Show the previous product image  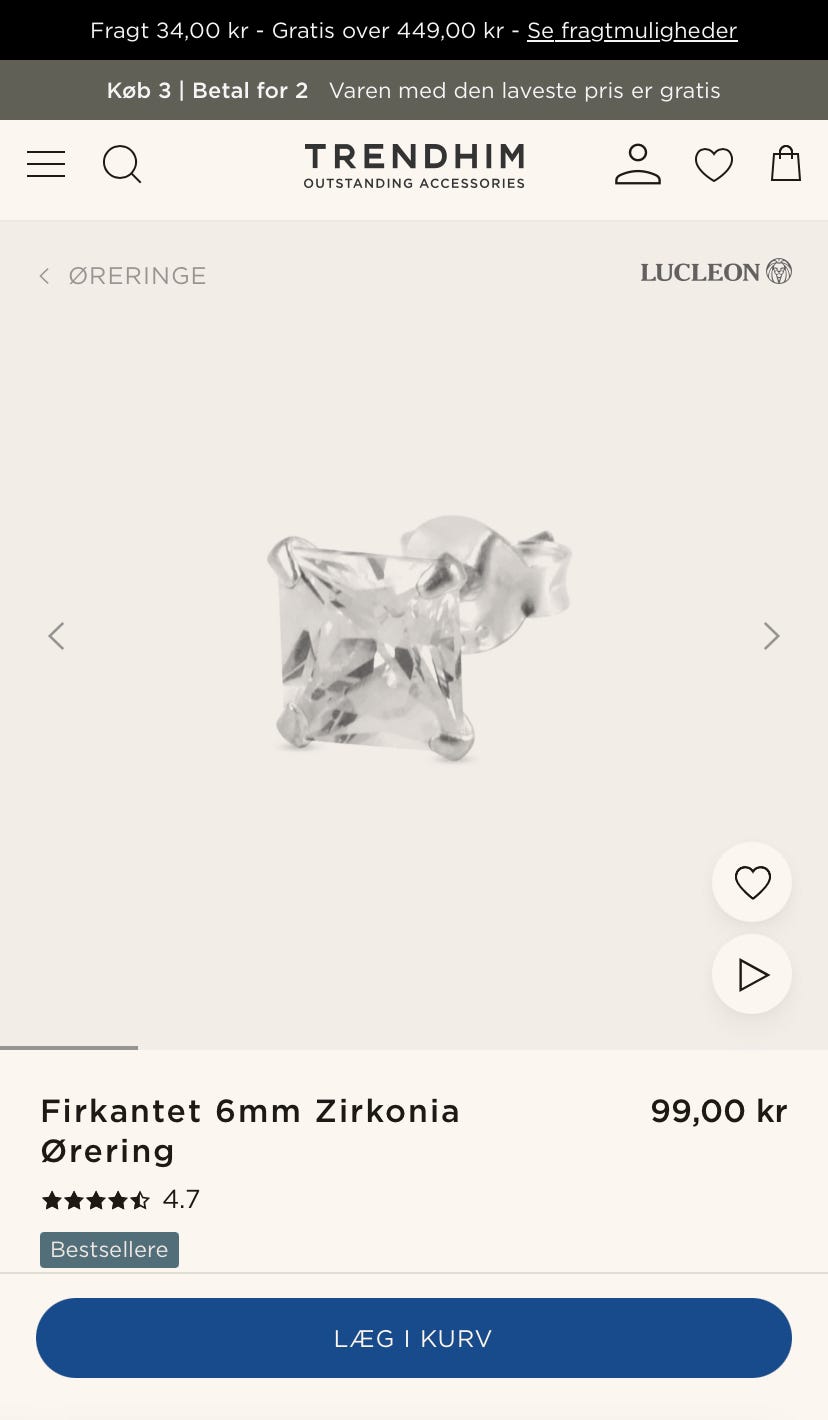[x=56, y=636]
